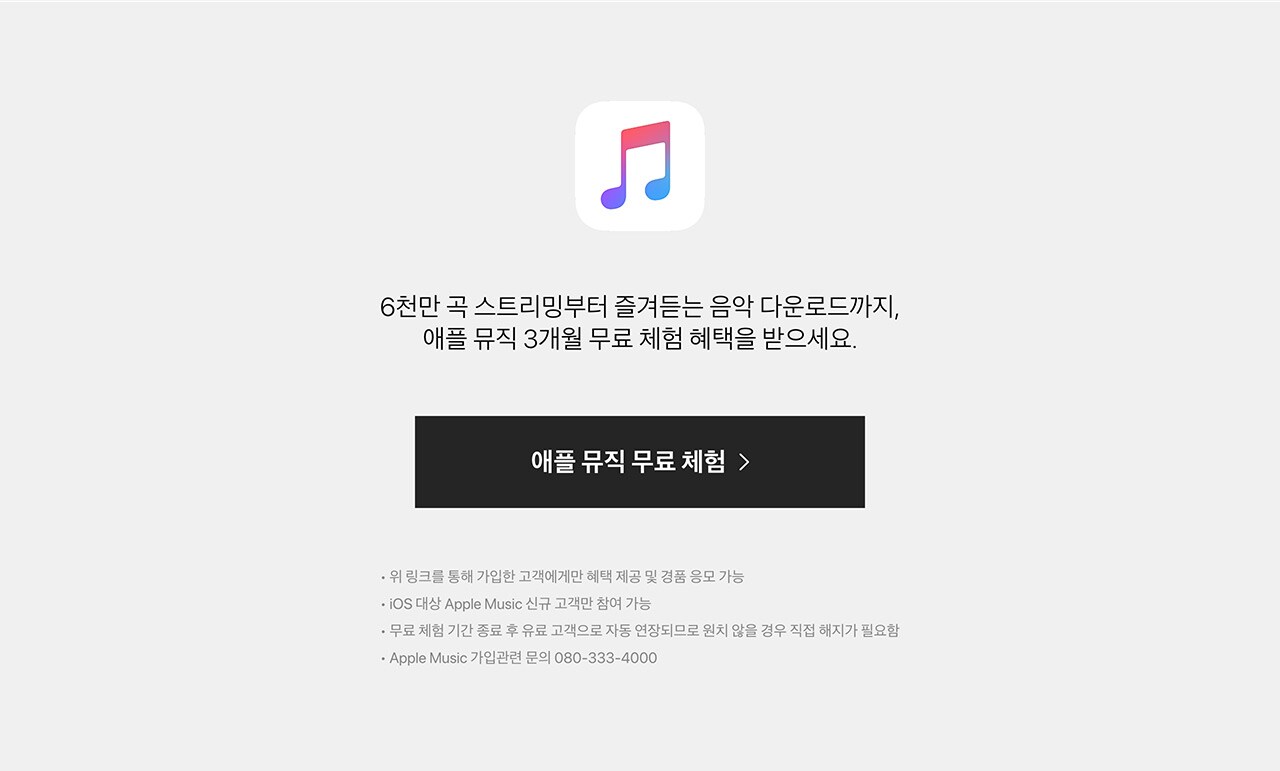The image size is (1280, 771).
Task: Tap the 애플 뮤직 무료 체험 button
Action: click(640, 462)
